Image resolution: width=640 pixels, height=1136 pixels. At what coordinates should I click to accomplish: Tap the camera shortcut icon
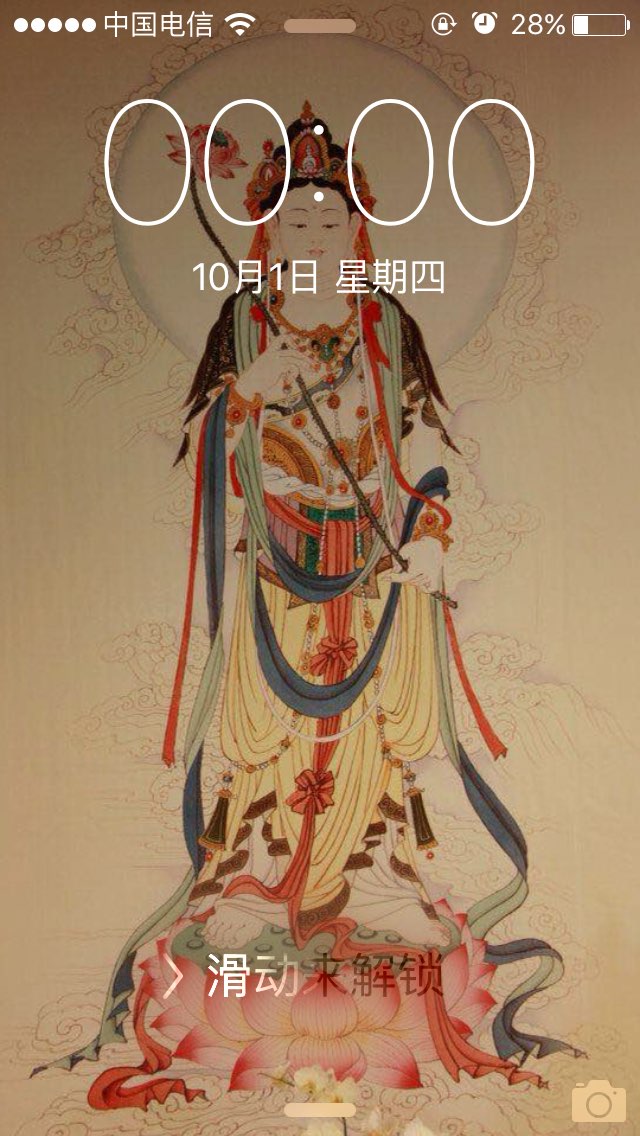click(599, 1100)
